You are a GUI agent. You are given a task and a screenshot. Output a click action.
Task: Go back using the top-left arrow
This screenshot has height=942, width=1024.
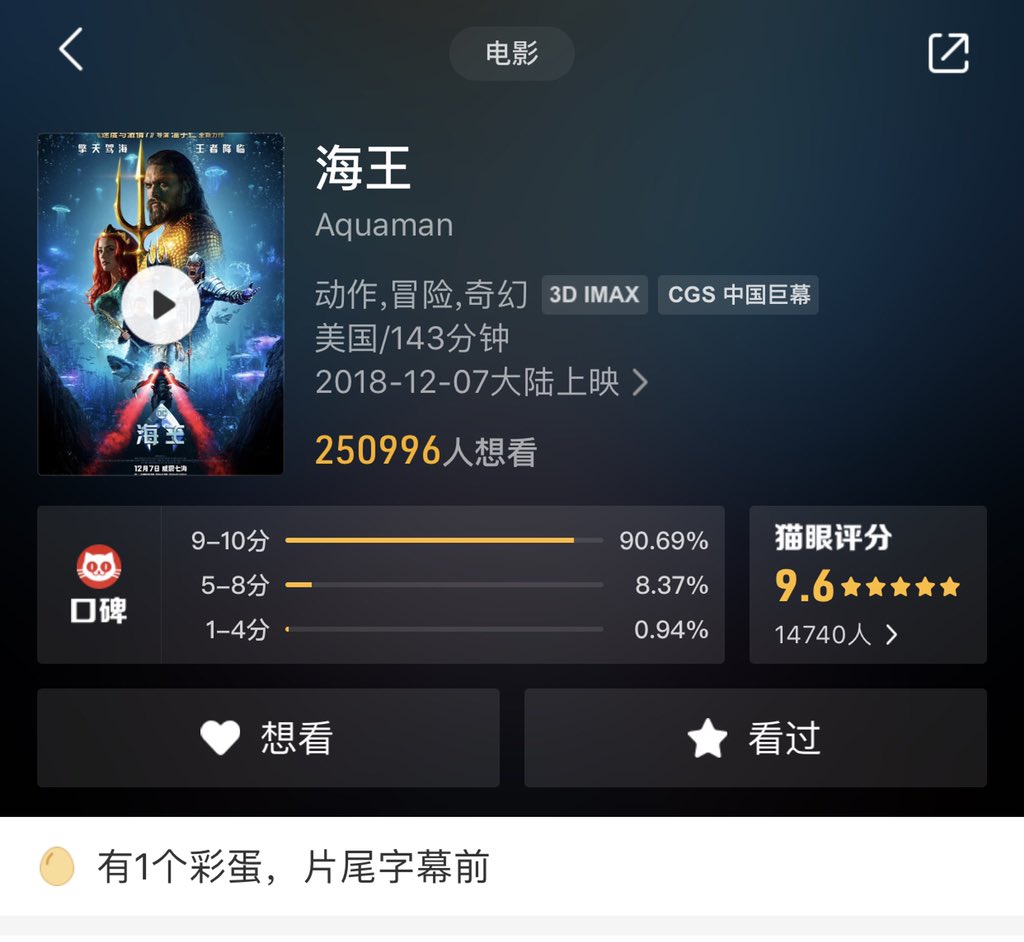pos(70,49)
